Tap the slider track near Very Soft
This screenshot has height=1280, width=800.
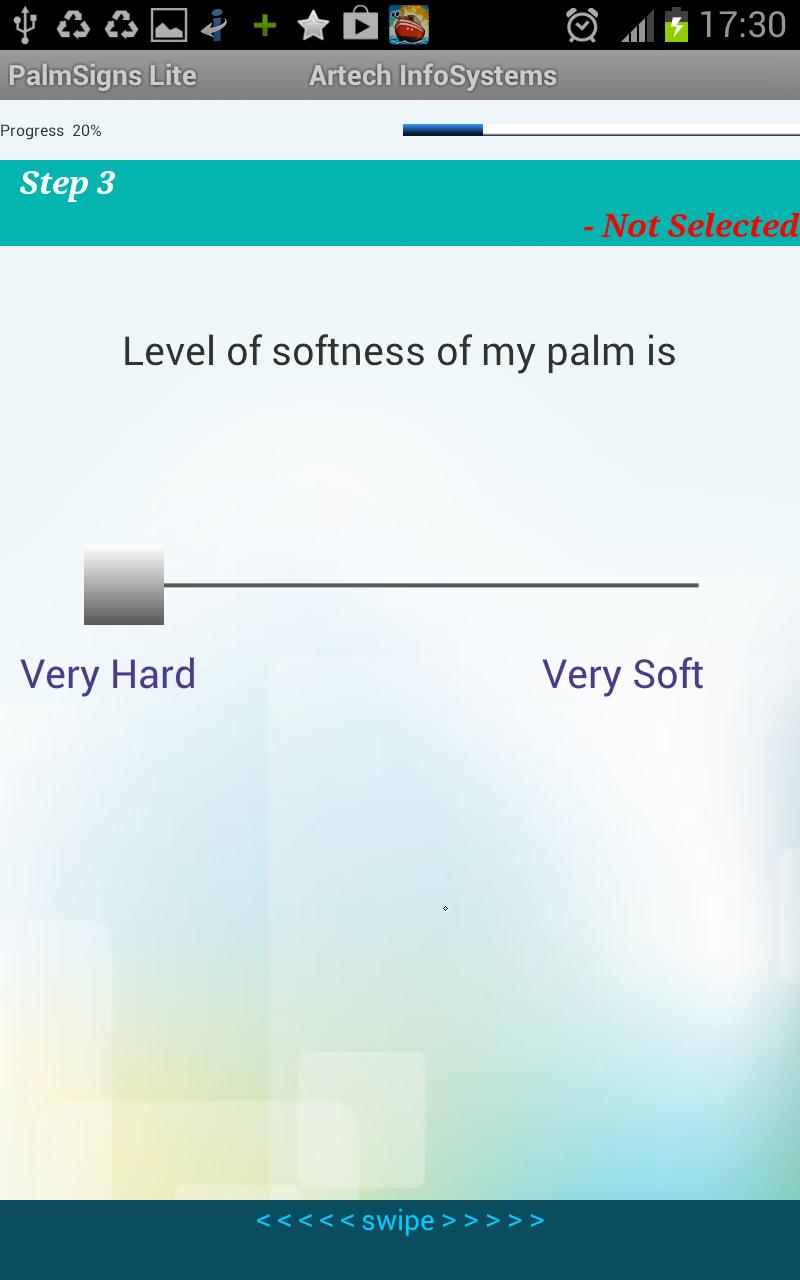tap(660, 585)
